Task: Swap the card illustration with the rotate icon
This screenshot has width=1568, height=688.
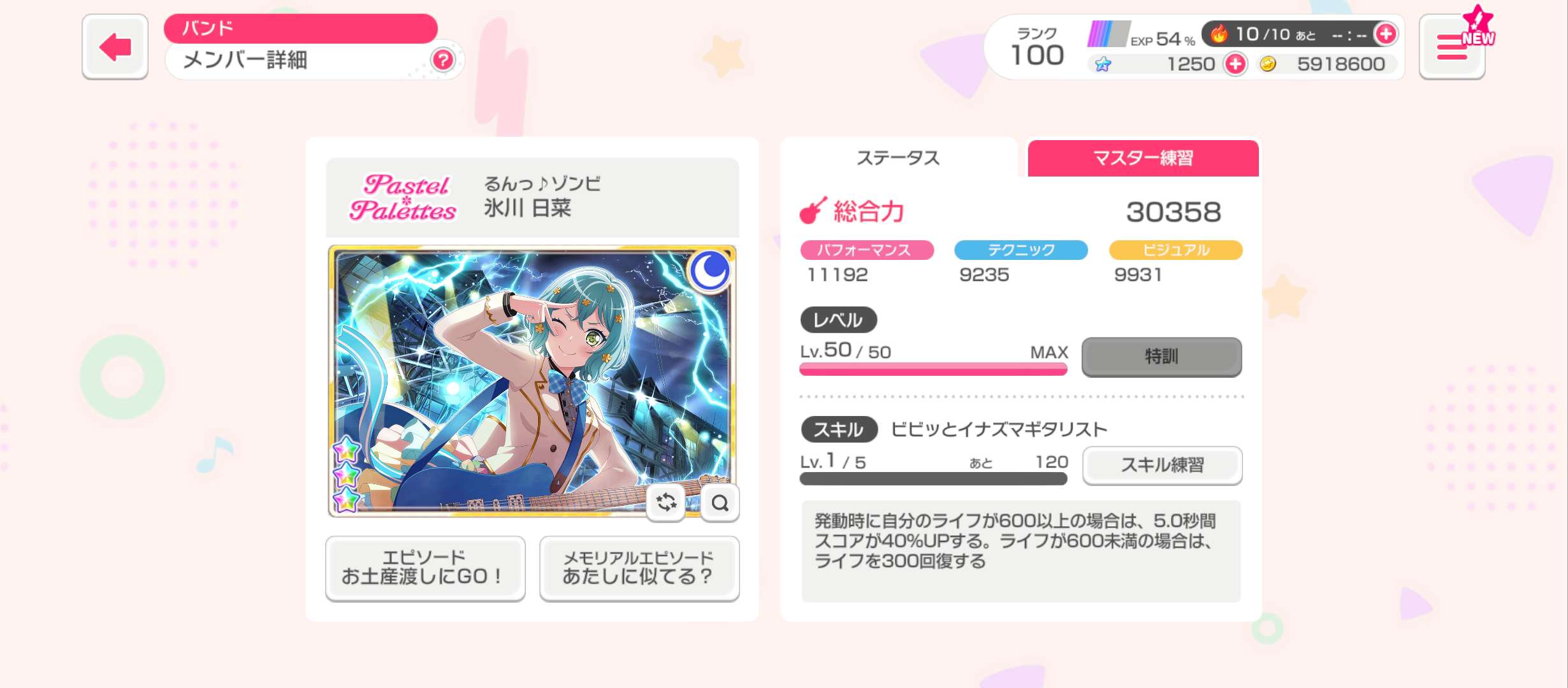Action: tap(666, 503)
